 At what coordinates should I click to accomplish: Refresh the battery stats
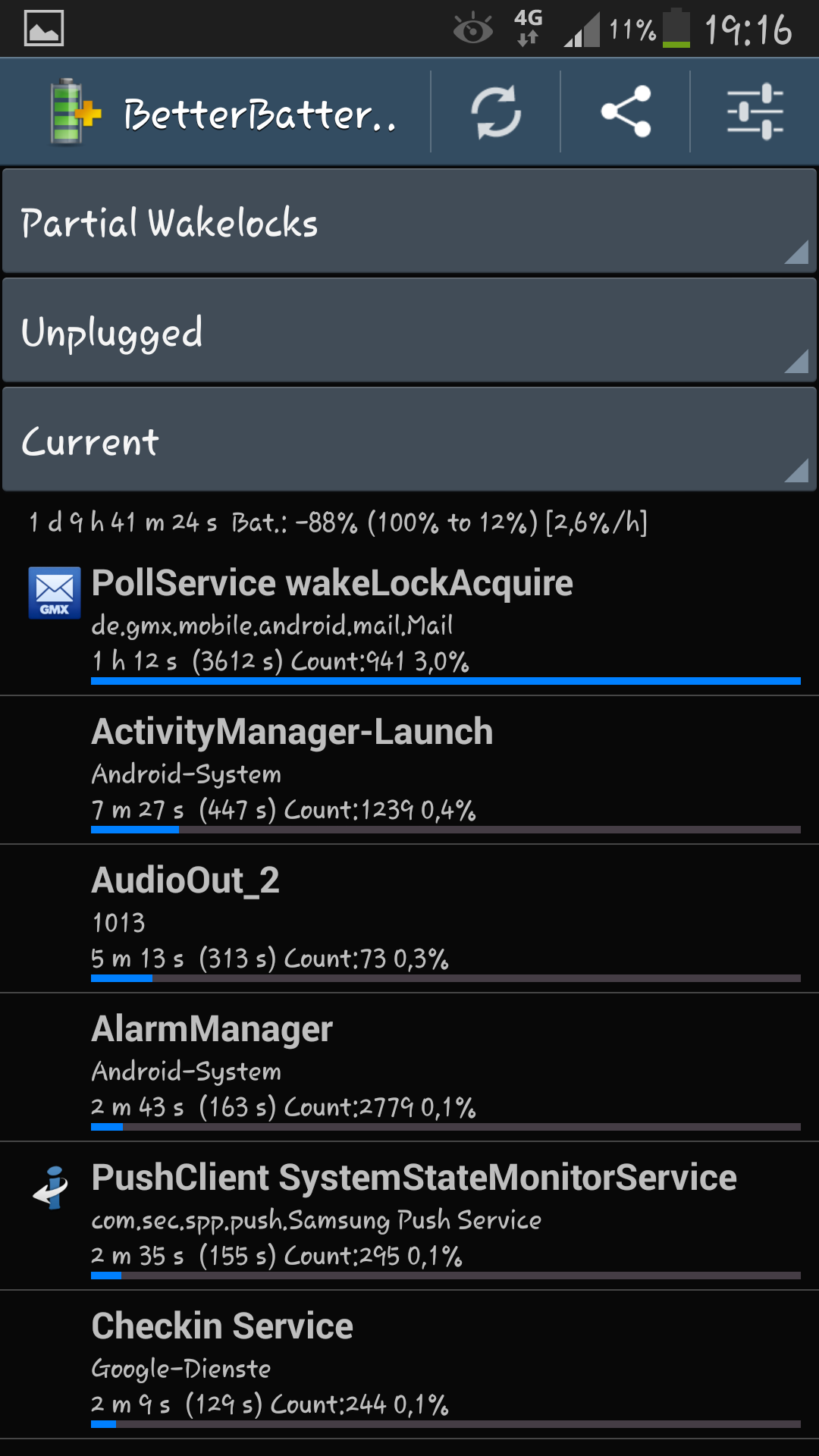tap(496, 112)
